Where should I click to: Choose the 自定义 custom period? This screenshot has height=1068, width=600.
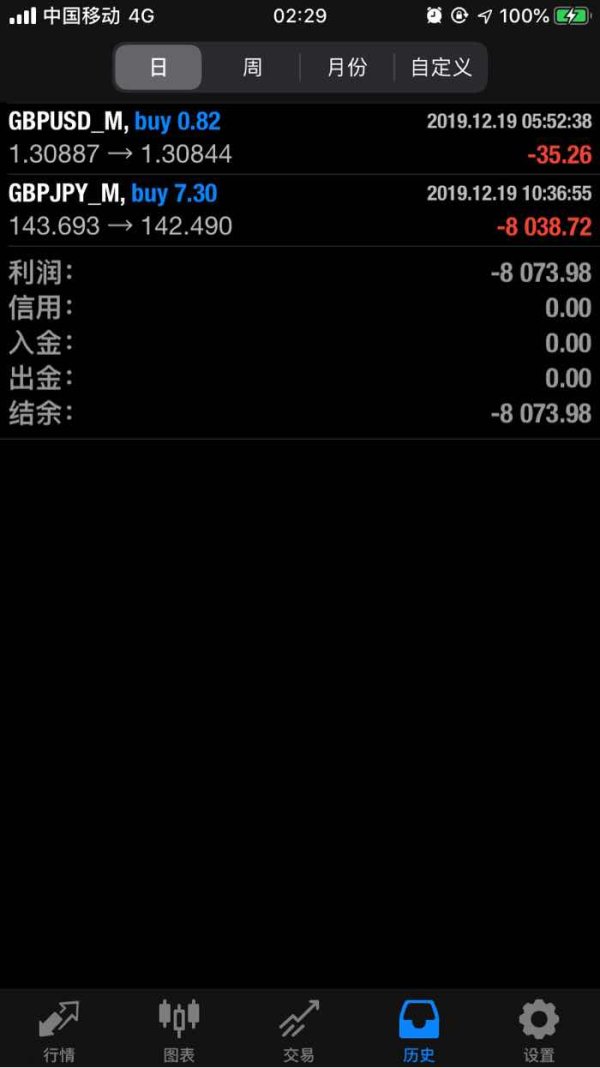coord(441,67)
